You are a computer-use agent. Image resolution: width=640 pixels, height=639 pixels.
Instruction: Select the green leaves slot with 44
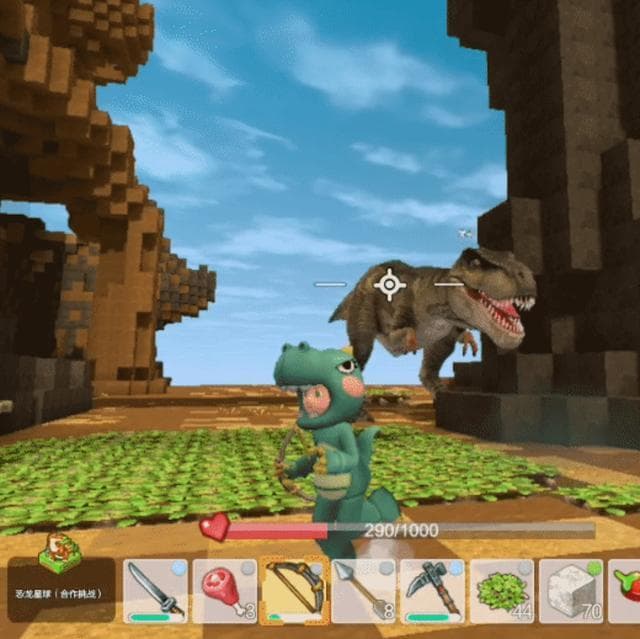point(501,591)
